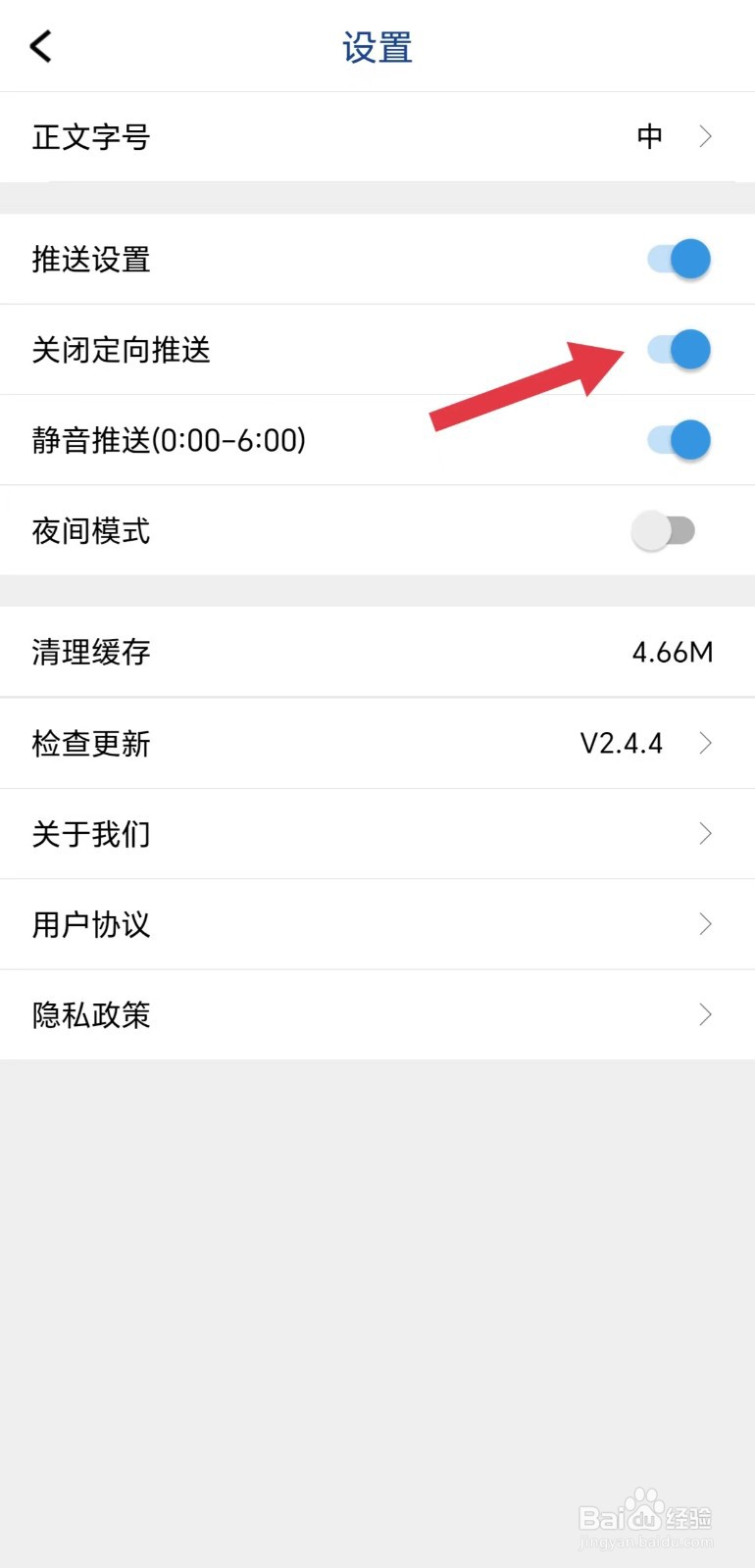Tap the back arrow to exit Settings
This screenshot has width=755, height=1568.
pyautogui.click(x=39, y=45)
